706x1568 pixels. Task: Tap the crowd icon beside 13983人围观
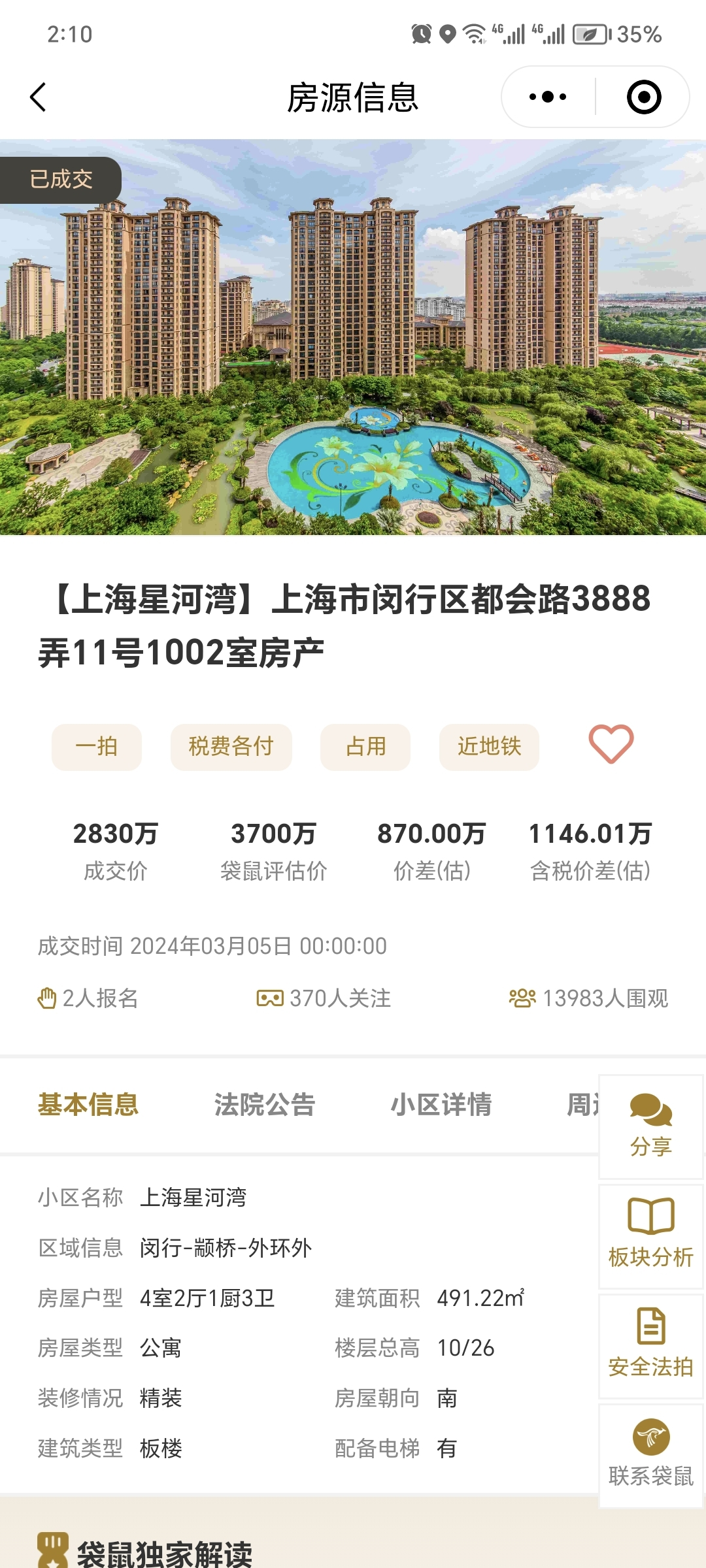522,996
